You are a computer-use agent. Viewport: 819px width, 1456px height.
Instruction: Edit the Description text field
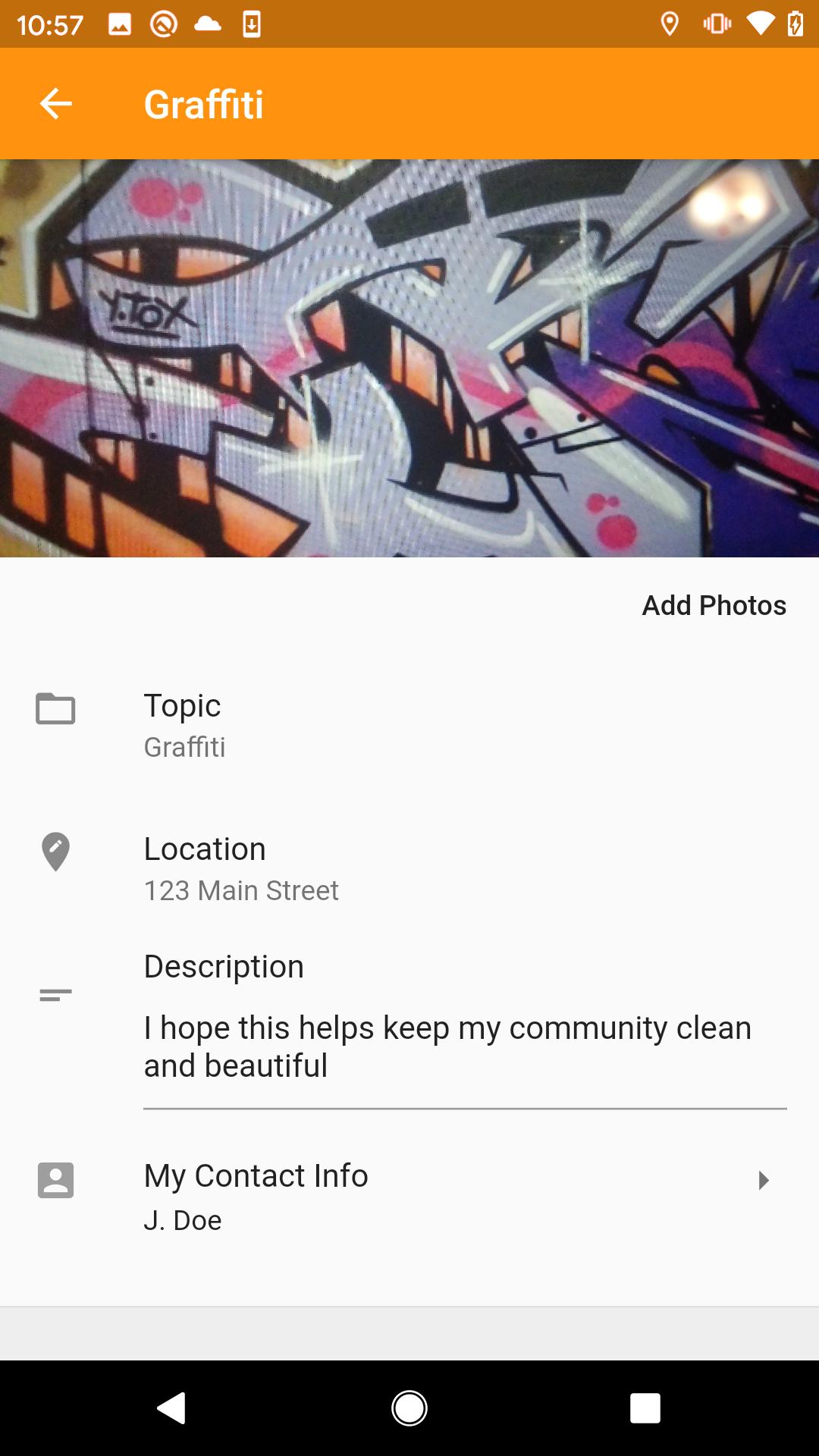pyautogui.click(x=465, y=1046)
